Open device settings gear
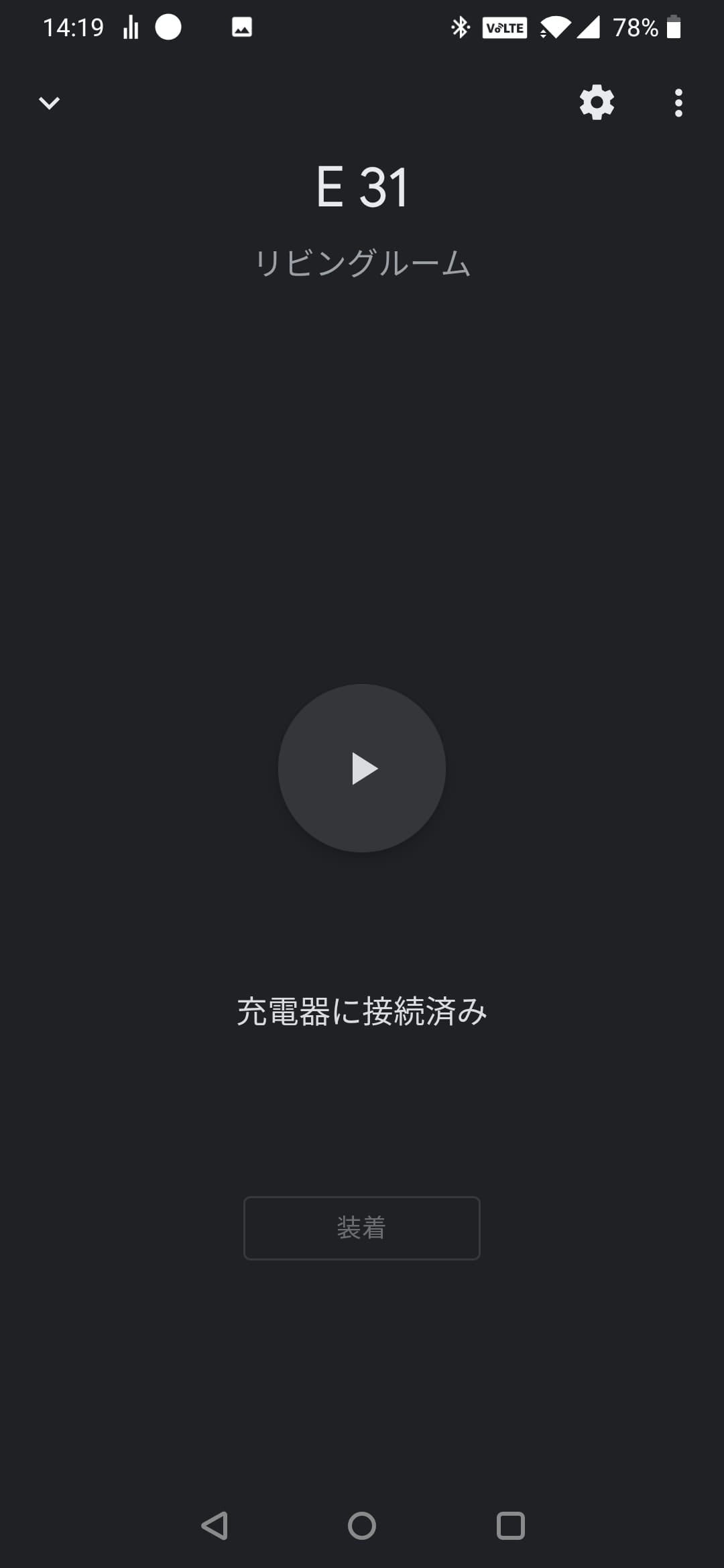This screenshot has height=1568, width=724. (597, 103)
